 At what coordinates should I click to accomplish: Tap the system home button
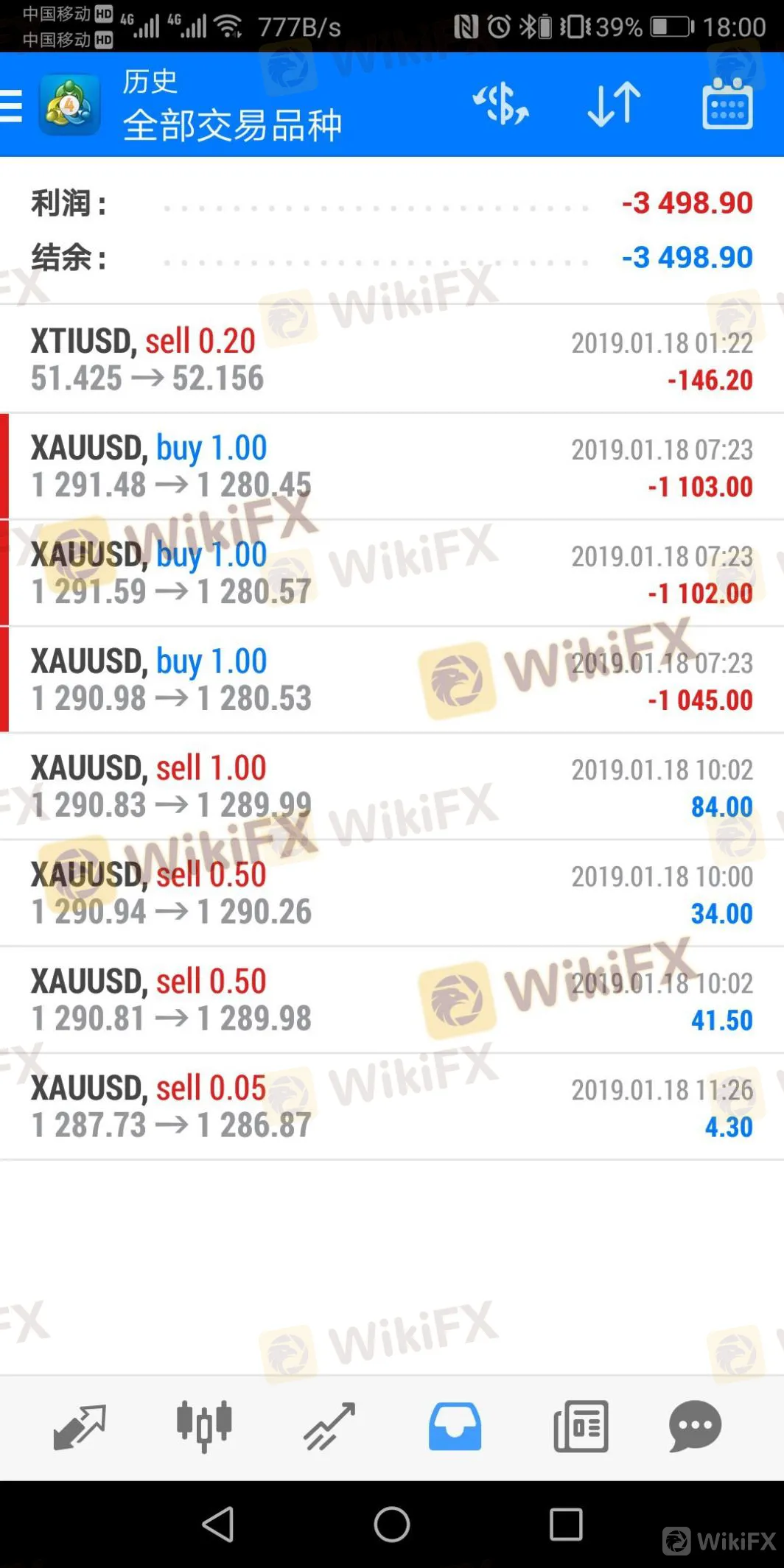click(x=392, y=1524)
